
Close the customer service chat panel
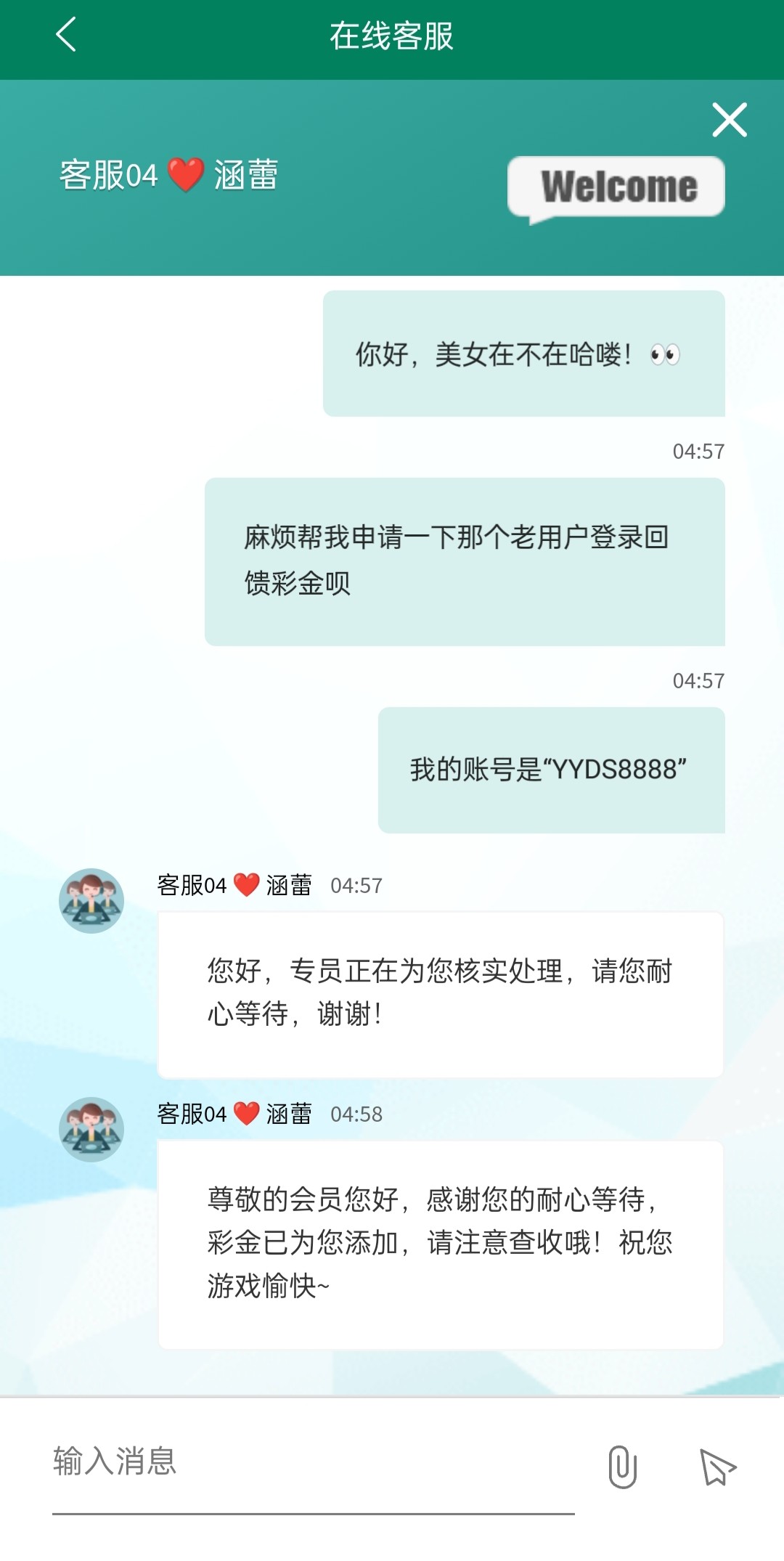click(x=729, y=120)
